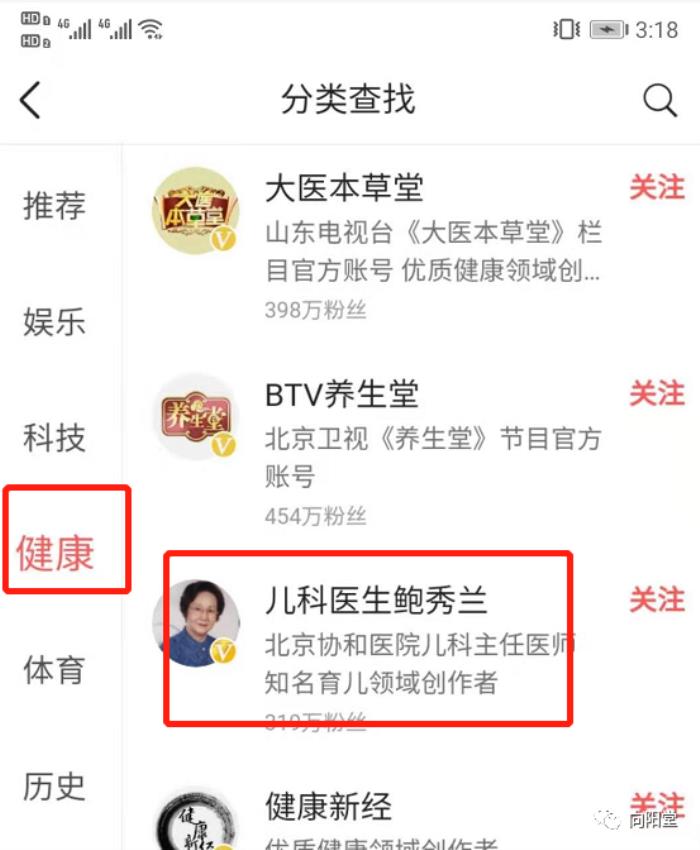The width and height of the screenshot is (700, 850).
Task: Select the 科技 category
Action: tap(55, 438)
